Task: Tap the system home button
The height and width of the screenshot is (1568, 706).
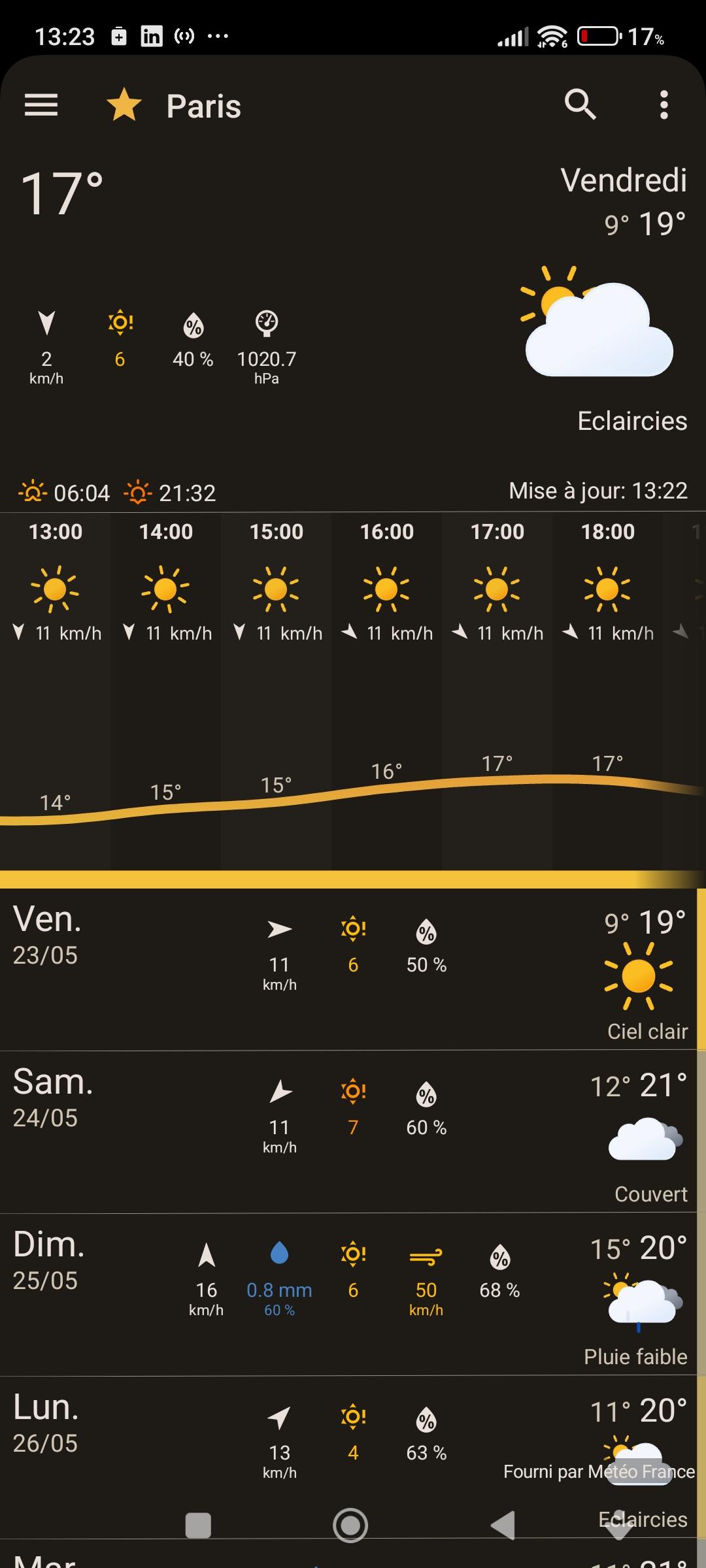Action: pyautogui.click(x=350, y=1526)
